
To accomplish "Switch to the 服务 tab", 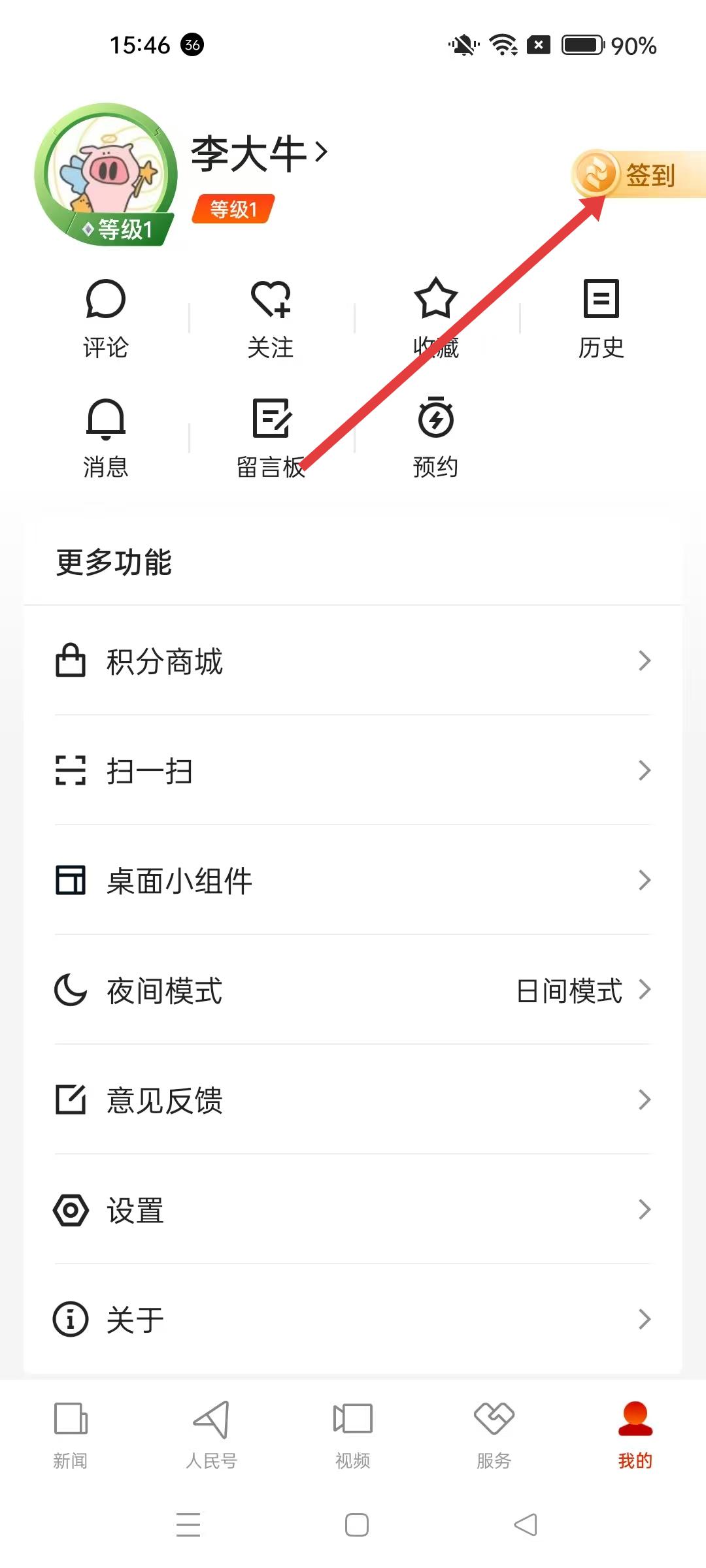I will (494, 1434).
